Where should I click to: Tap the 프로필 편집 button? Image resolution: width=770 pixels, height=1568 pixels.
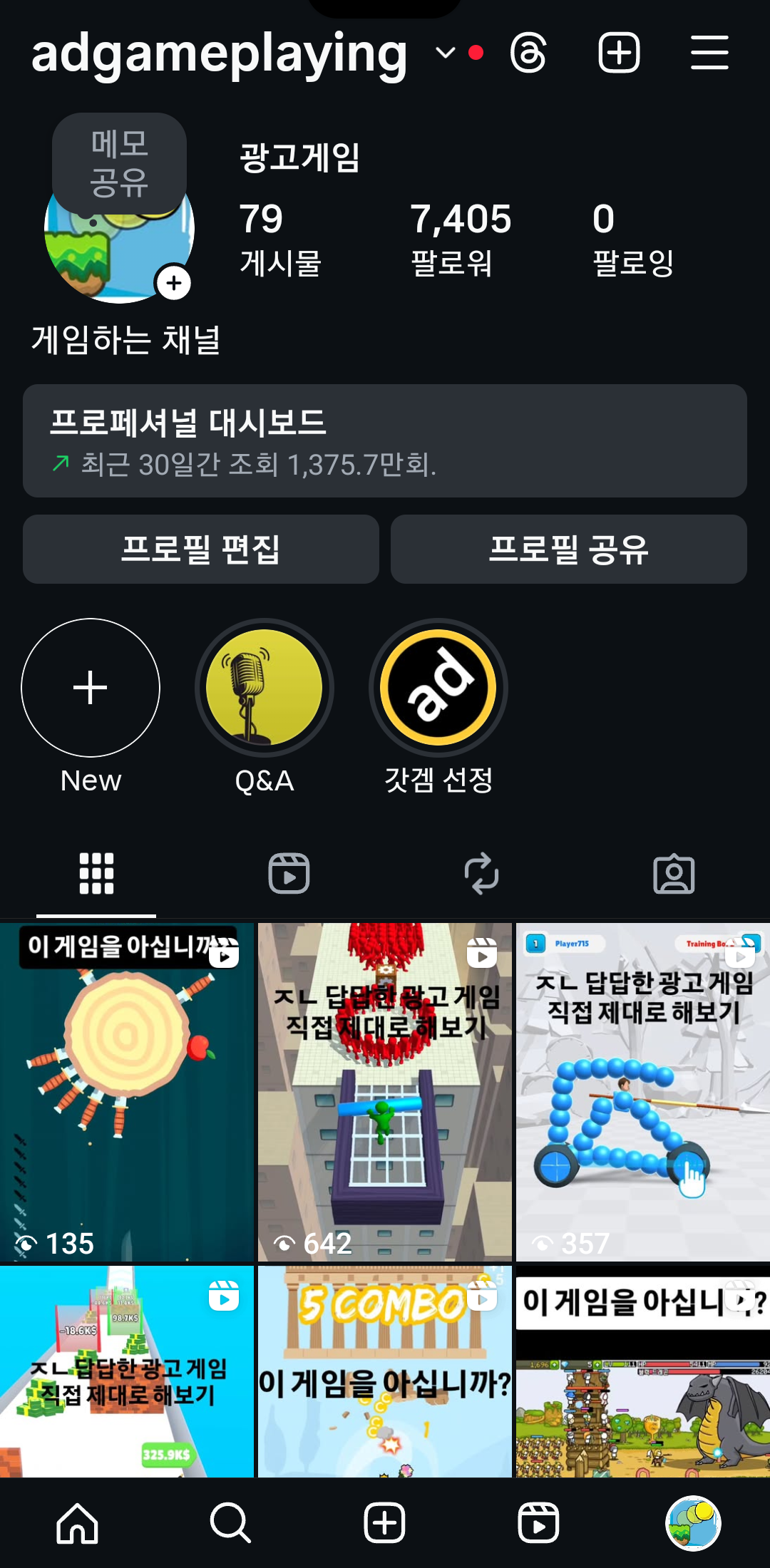(x=200, y=550)
